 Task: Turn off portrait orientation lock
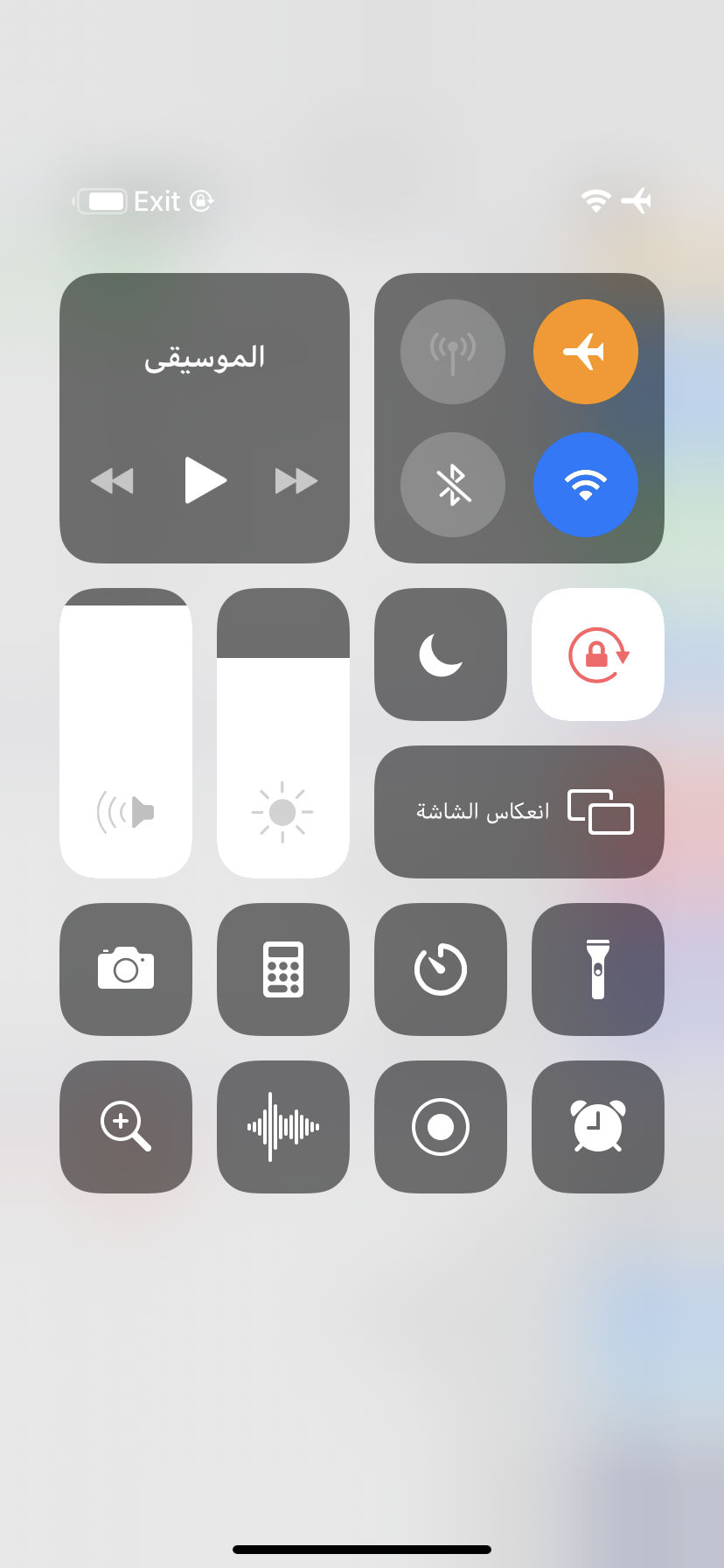[x=598, y=654]
